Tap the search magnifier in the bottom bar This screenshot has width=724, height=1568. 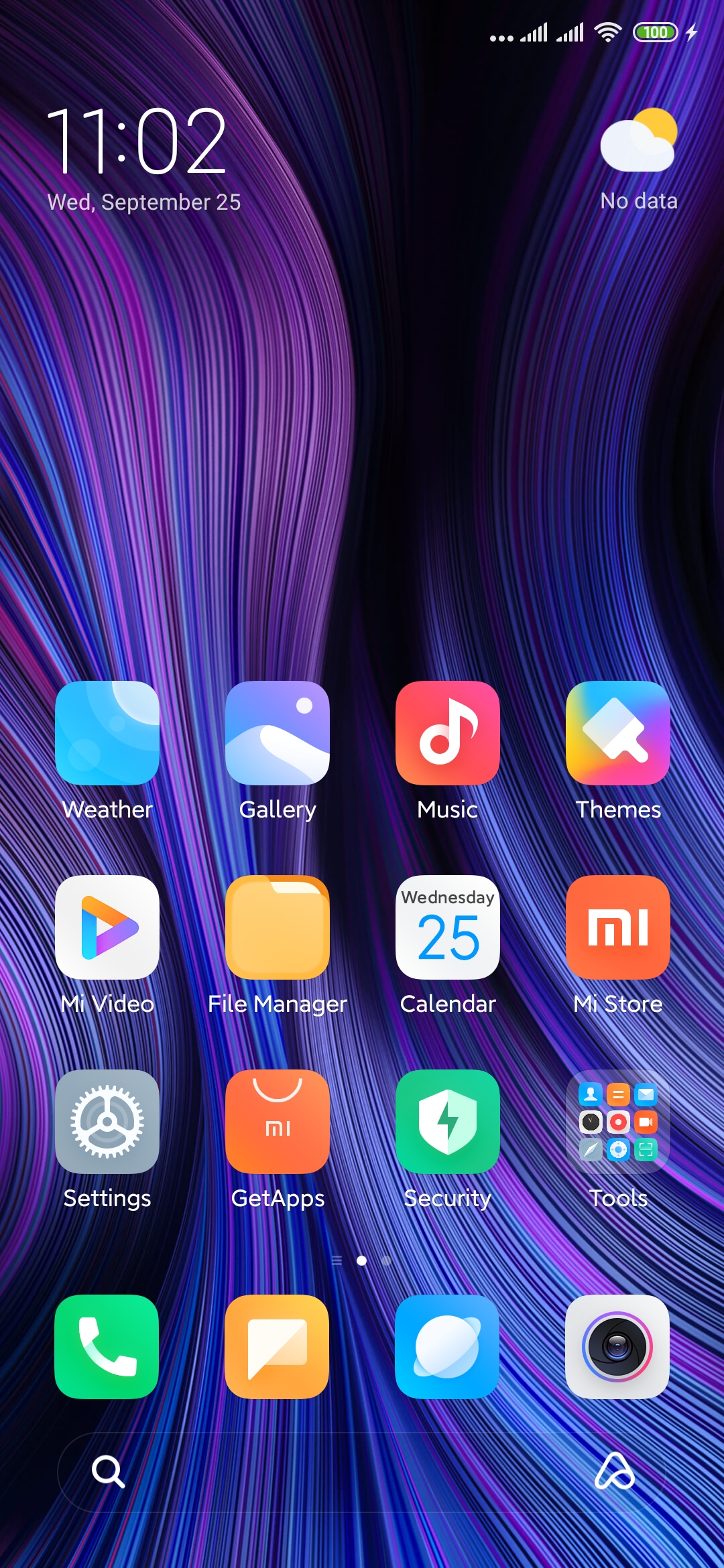click(108, 1472)
